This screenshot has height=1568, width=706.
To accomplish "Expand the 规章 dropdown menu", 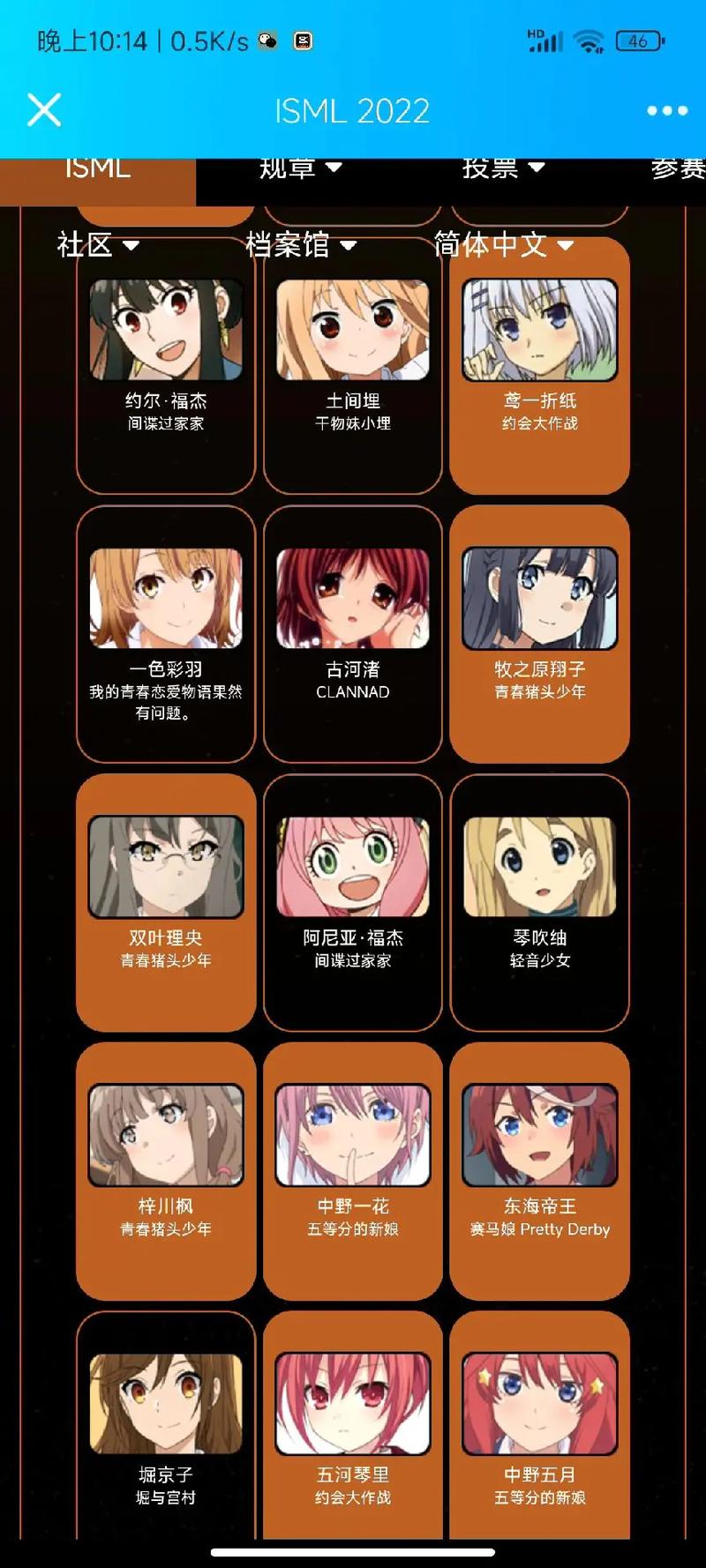I will click(300, 168).
